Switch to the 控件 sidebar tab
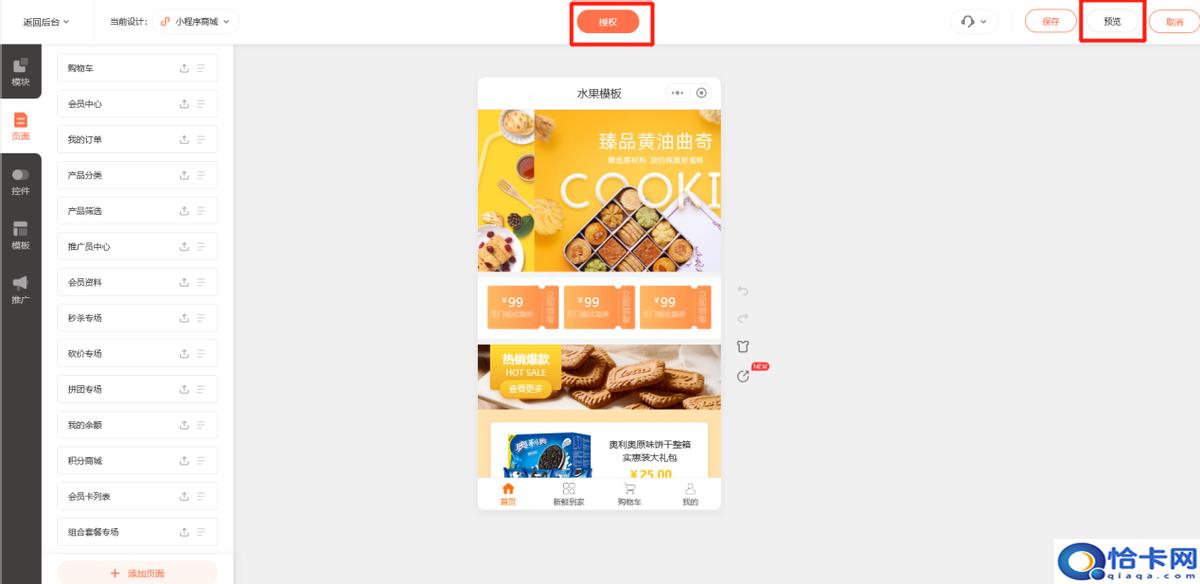This screenshot has width=1200, height=584. (x=20, y=181)
